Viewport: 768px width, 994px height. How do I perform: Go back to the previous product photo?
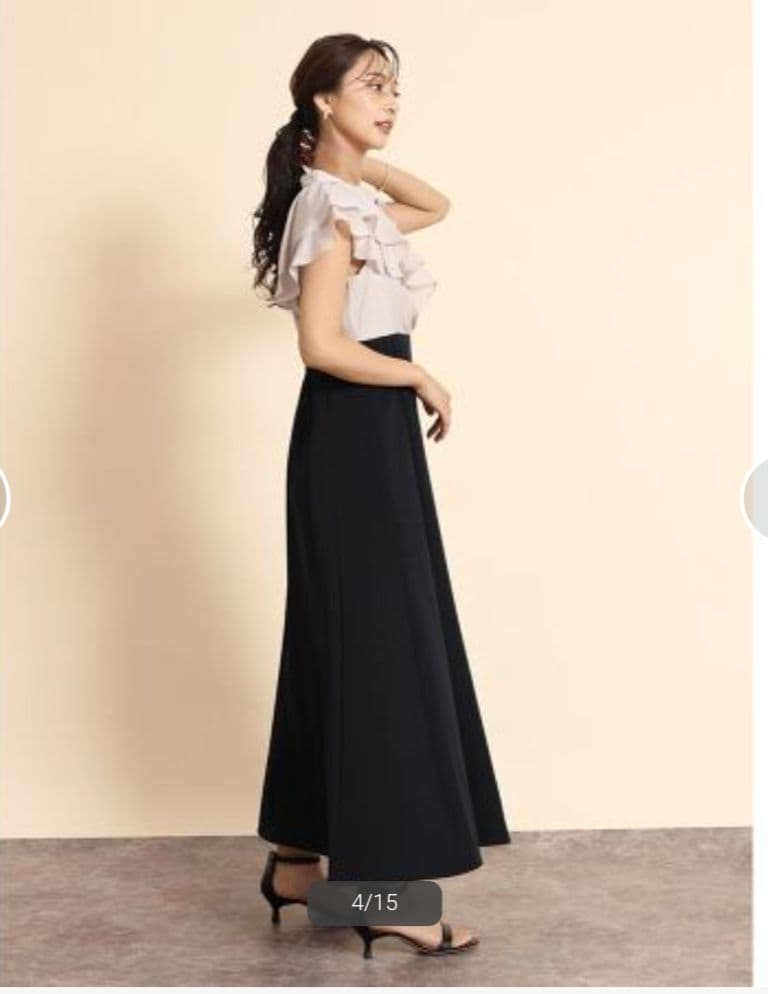pos(4,498)
